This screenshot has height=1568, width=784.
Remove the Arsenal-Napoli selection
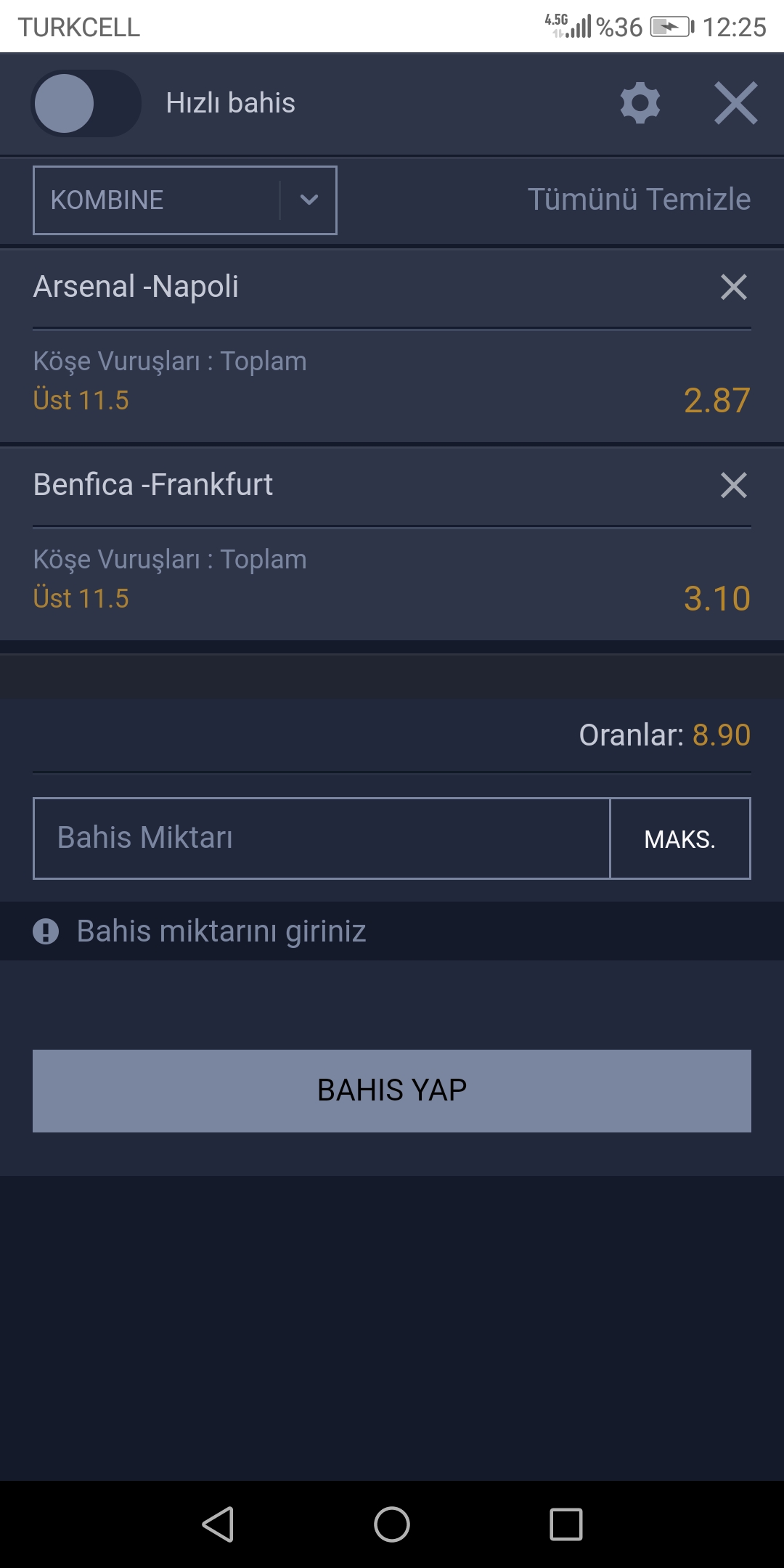(x=734, y=287)
